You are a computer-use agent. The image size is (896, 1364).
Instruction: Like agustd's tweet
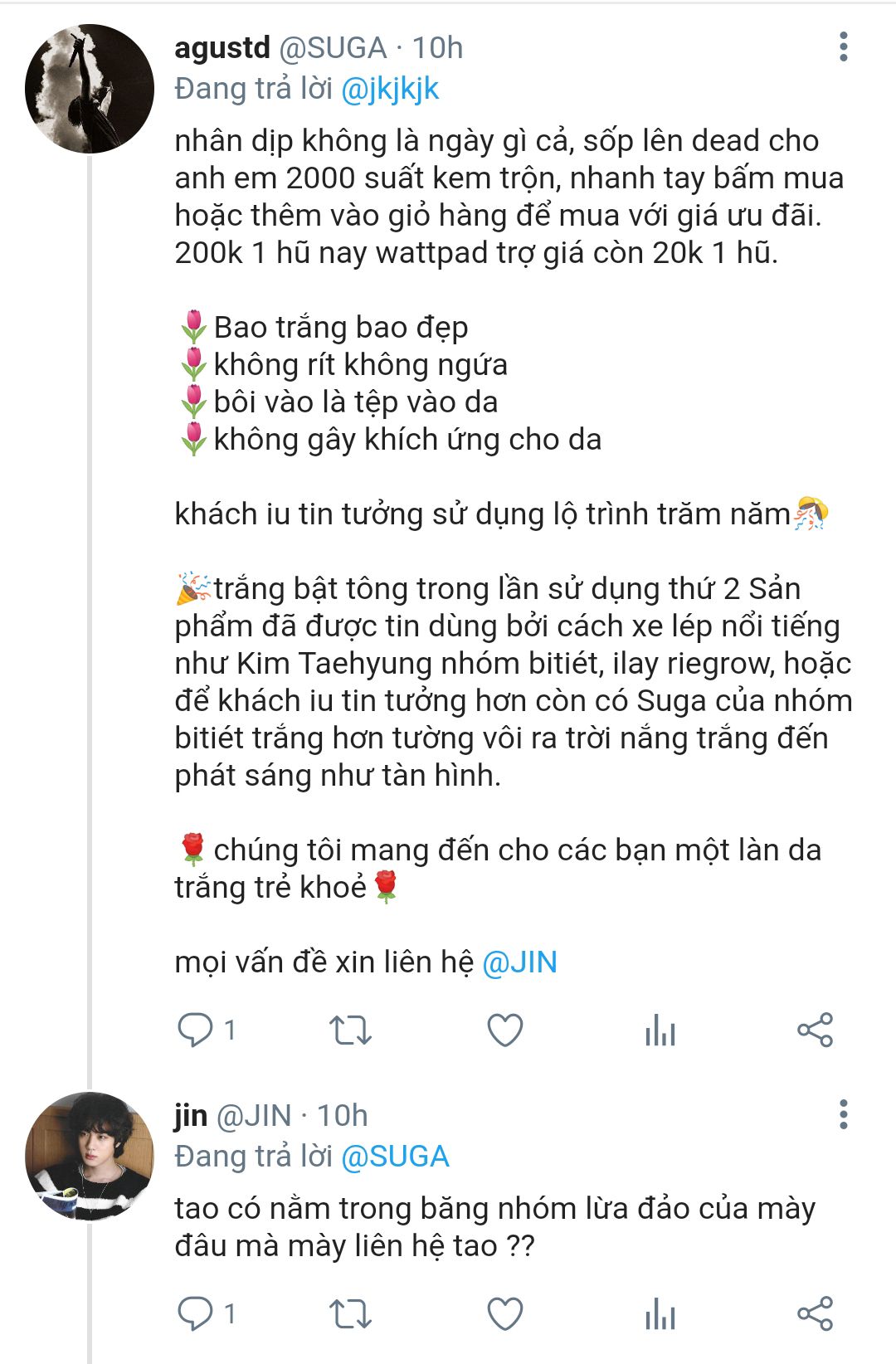click(504, 1030)
